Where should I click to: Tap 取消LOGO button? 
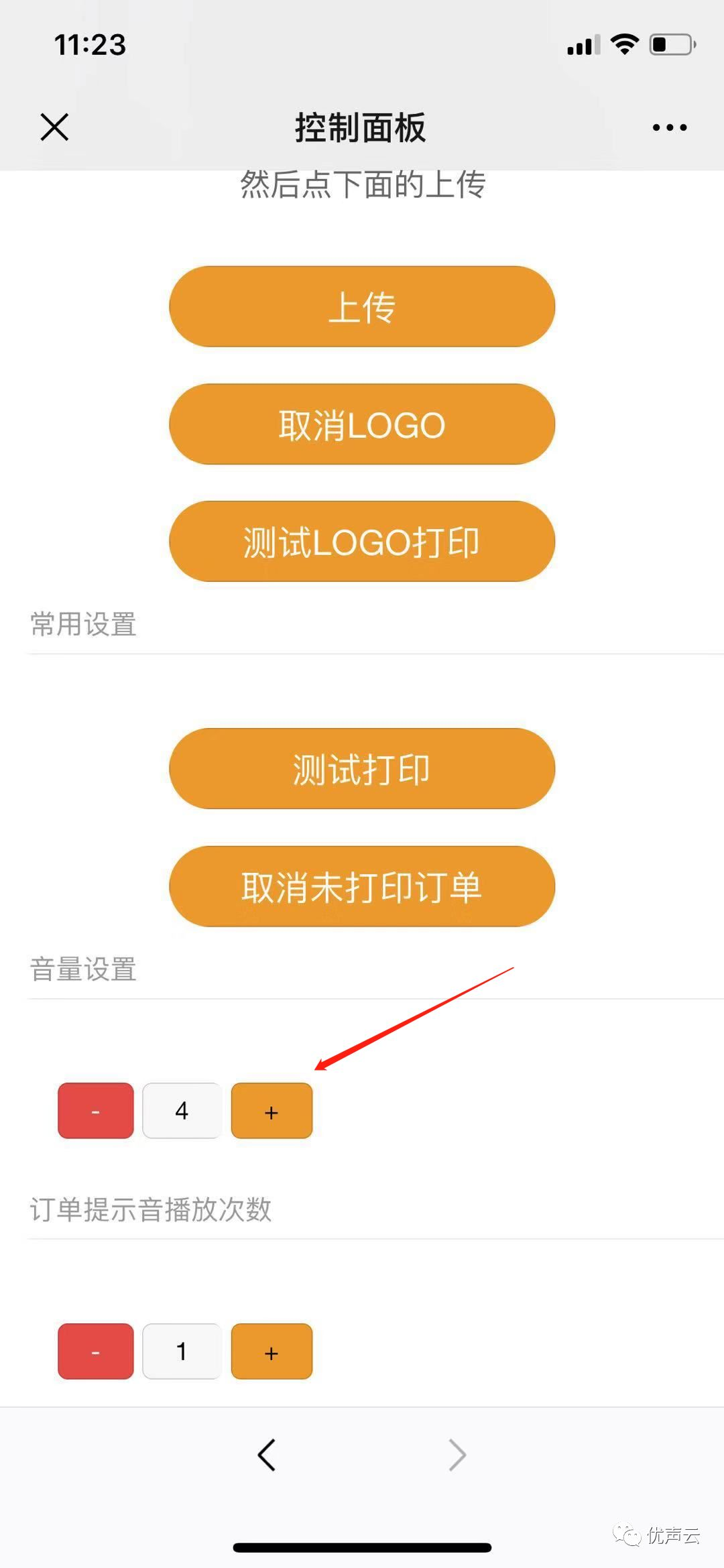coord(362,424)
